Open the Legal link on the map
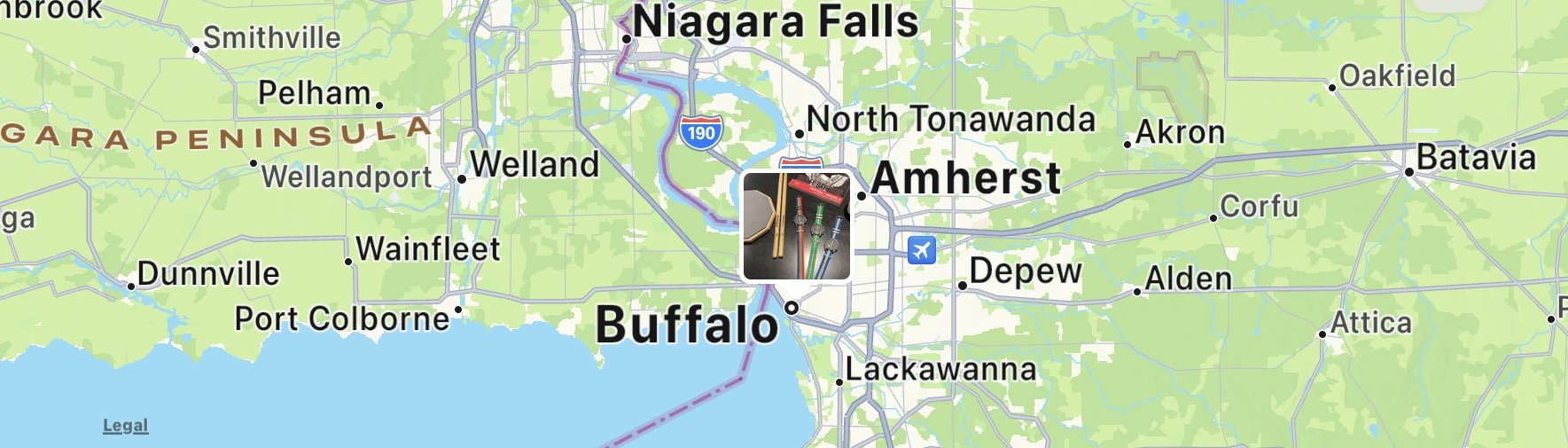This screenshot has width=1568, height=448. point(125,426)
